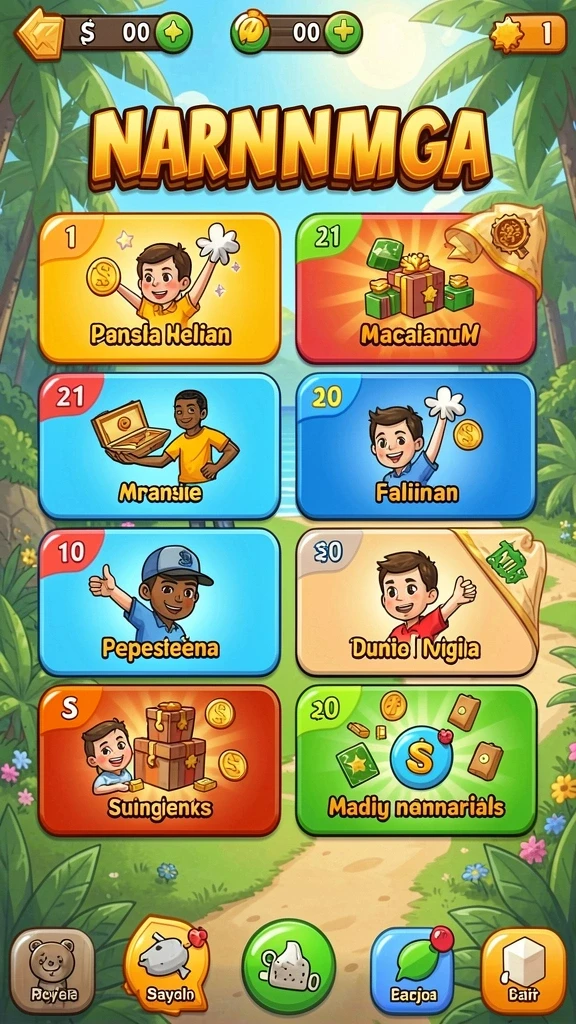Tap the green round center button
Screen dimensions: 576x1024
(x=289, y=966)
